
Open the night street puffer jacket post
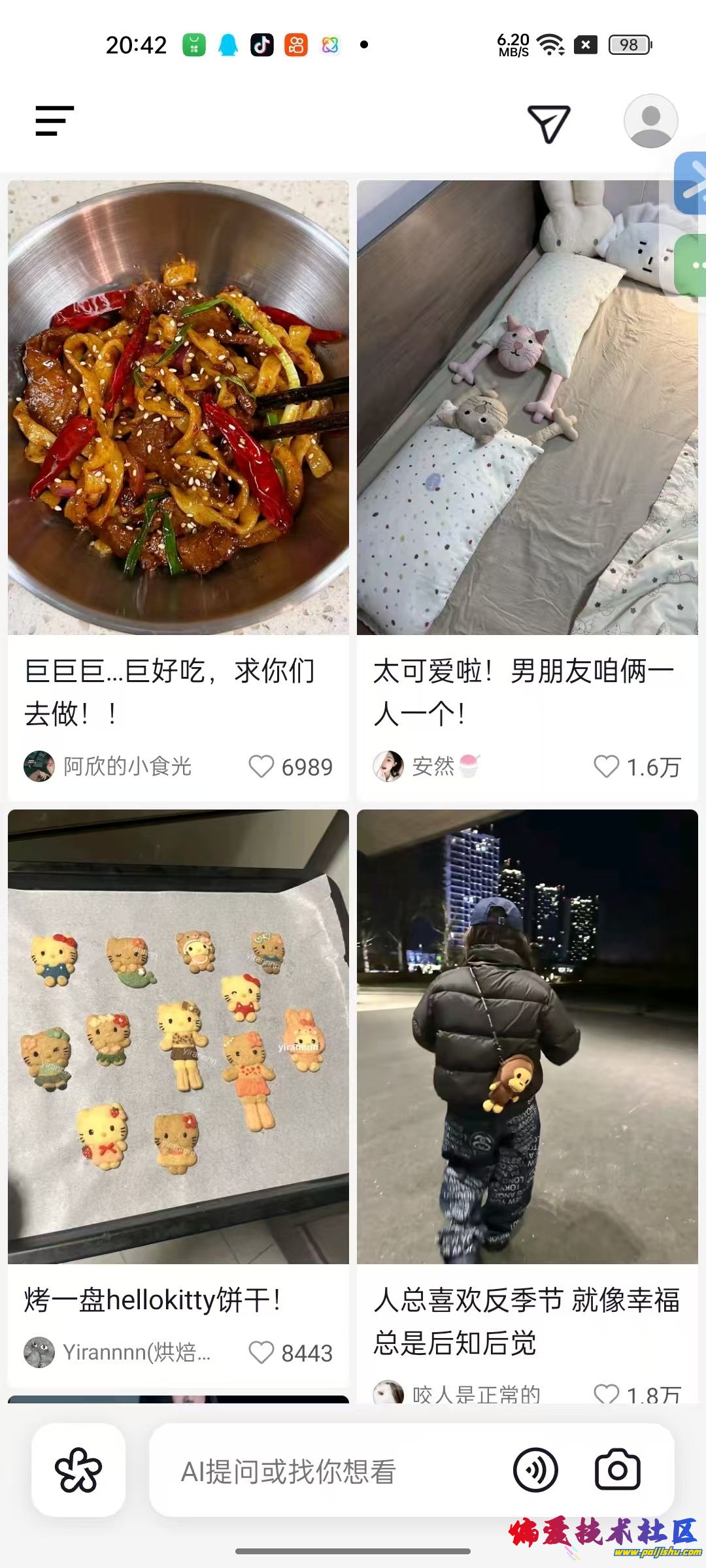pos(528,1036)
